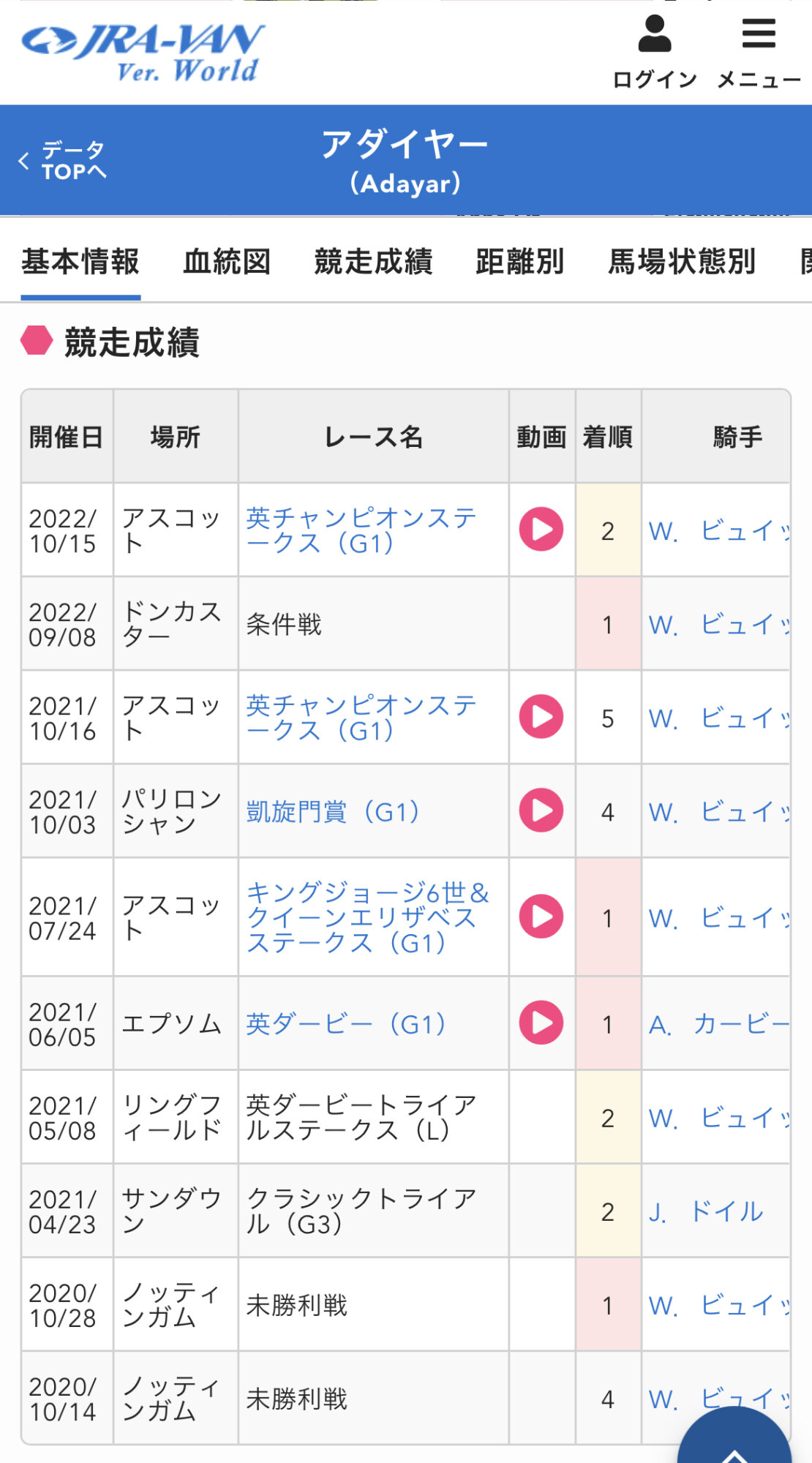Open jockey A. カービー profile
Screen dimensions: 812x1463
tap(719, 1024)
